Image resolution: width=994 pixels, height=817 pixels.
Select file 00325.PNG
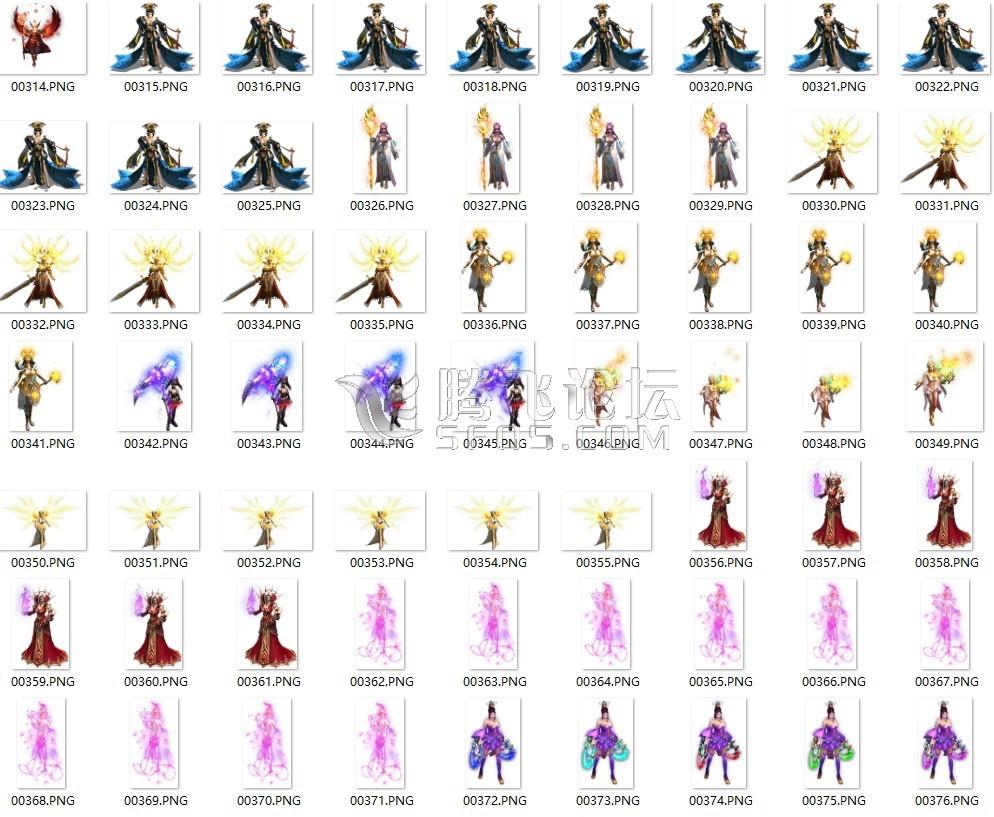pyautogui.click(x=268, y=158)
